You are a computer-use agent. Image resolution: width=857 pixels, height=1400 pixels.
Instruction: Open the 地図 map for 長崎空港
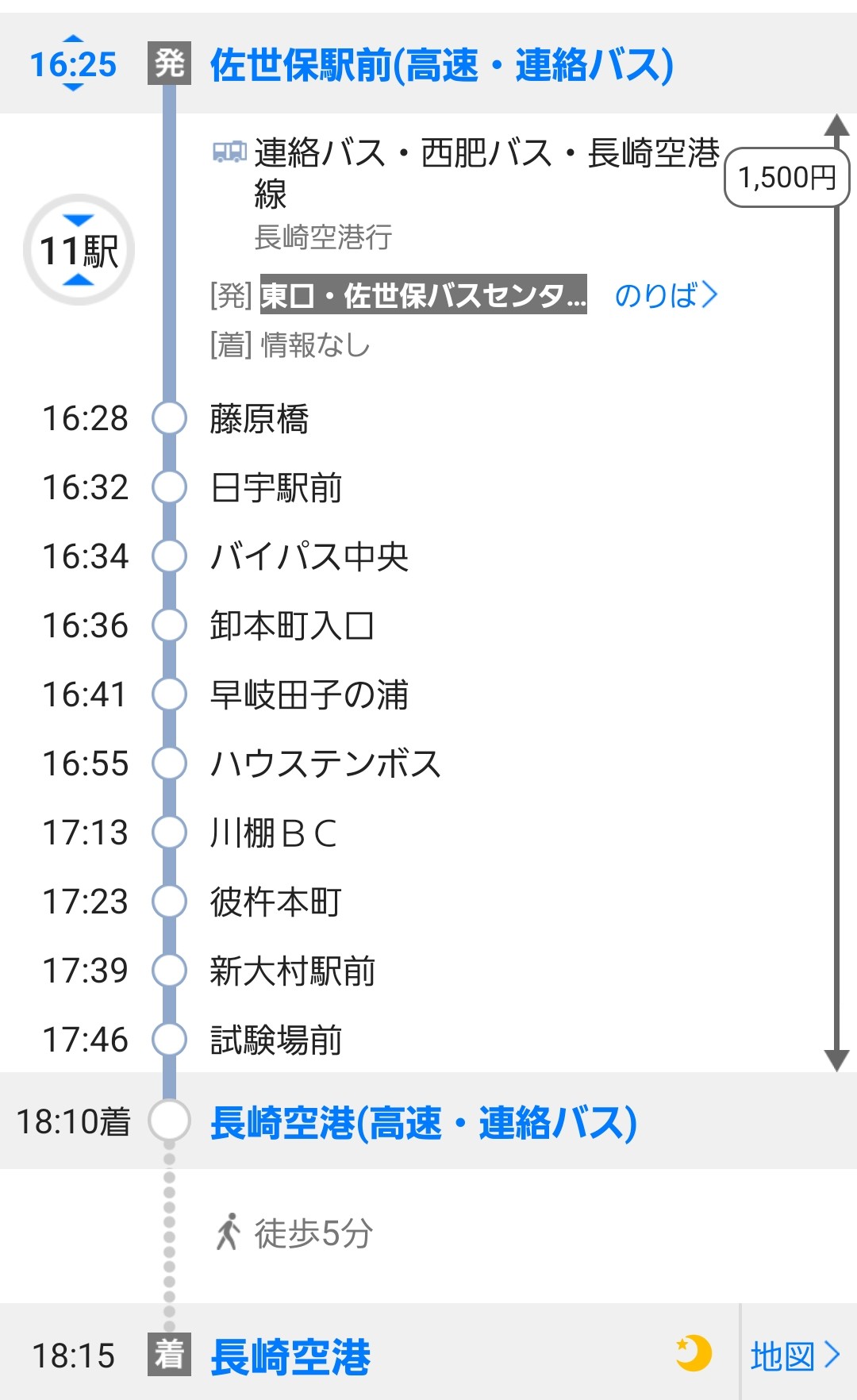(x=795, y=1356)
